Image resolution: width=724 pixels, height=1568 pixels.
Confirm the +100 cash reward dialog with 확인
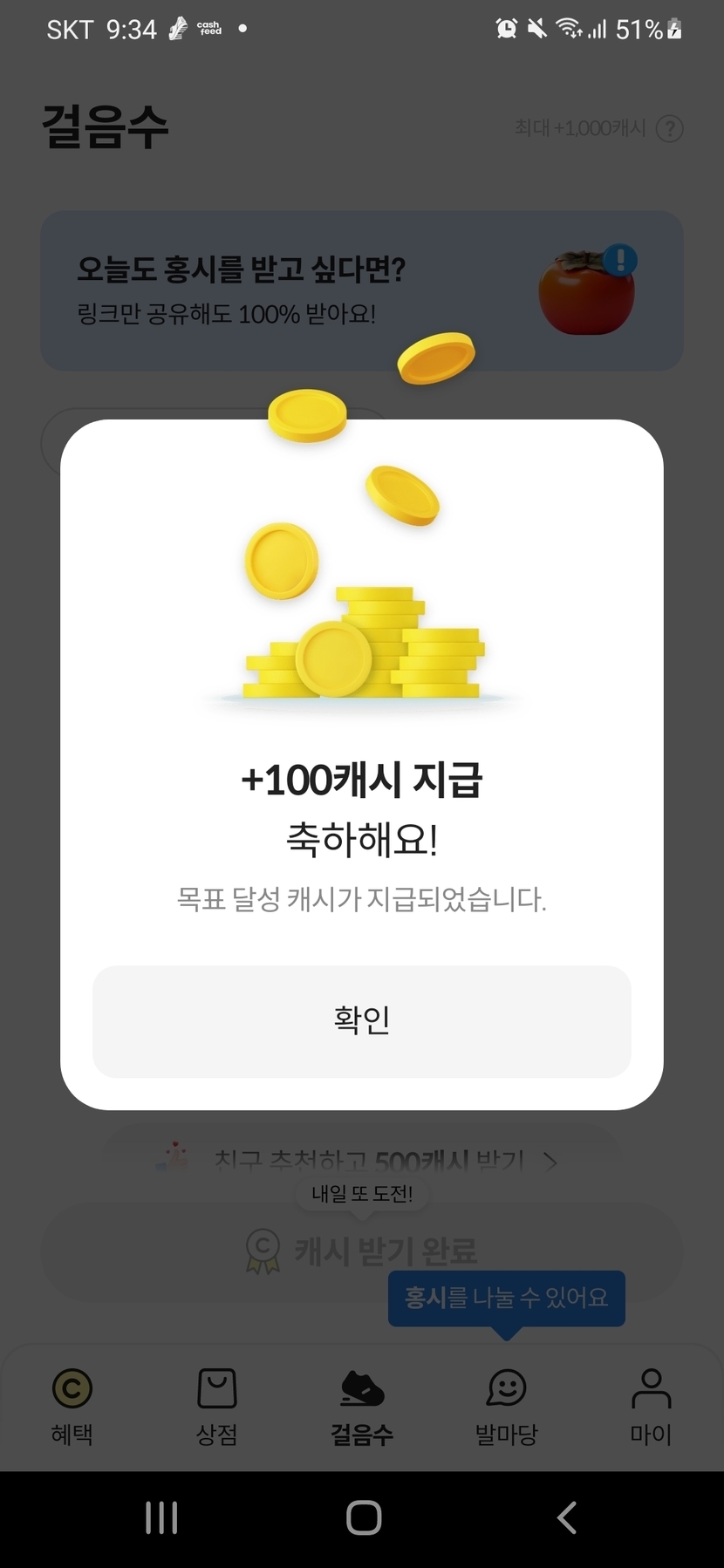click(361, 1020)
